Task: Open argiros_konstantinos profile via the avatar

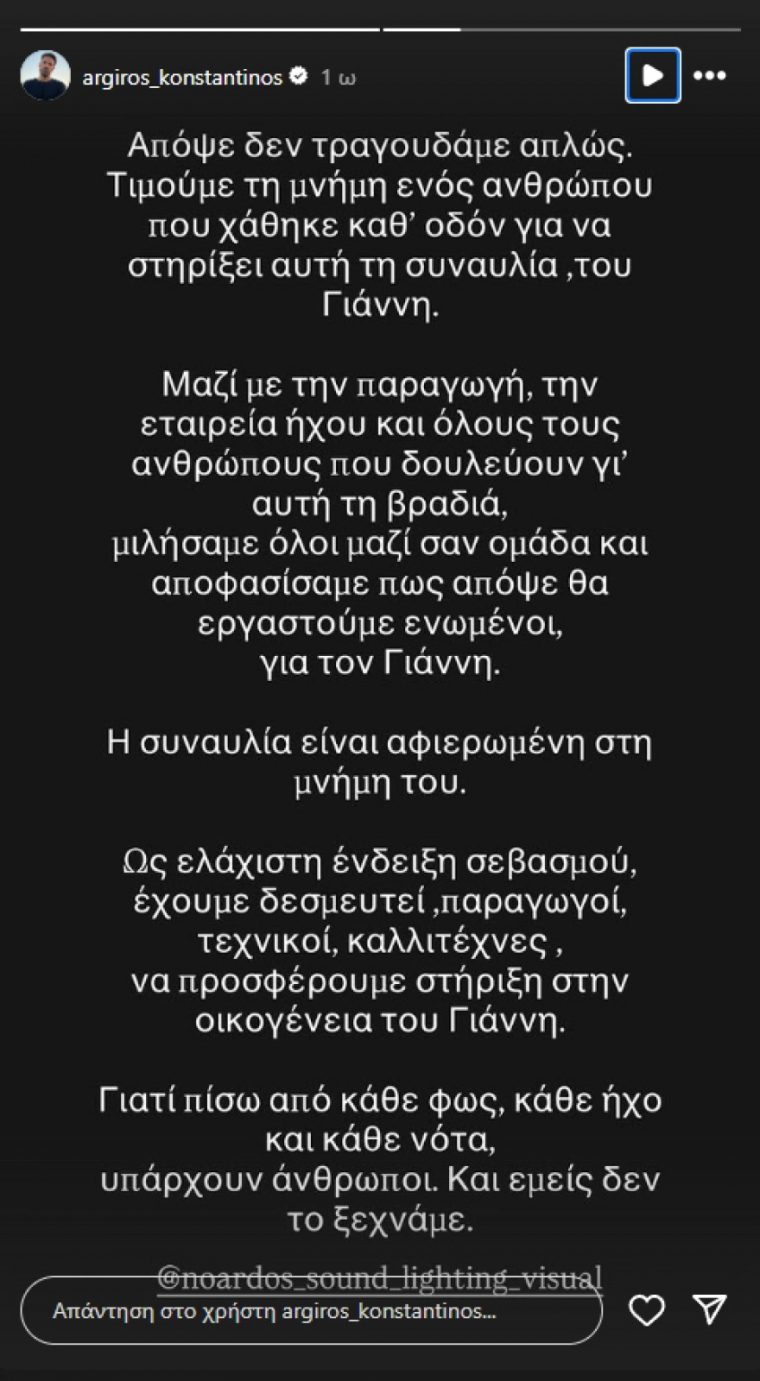Action: [43, 73]
